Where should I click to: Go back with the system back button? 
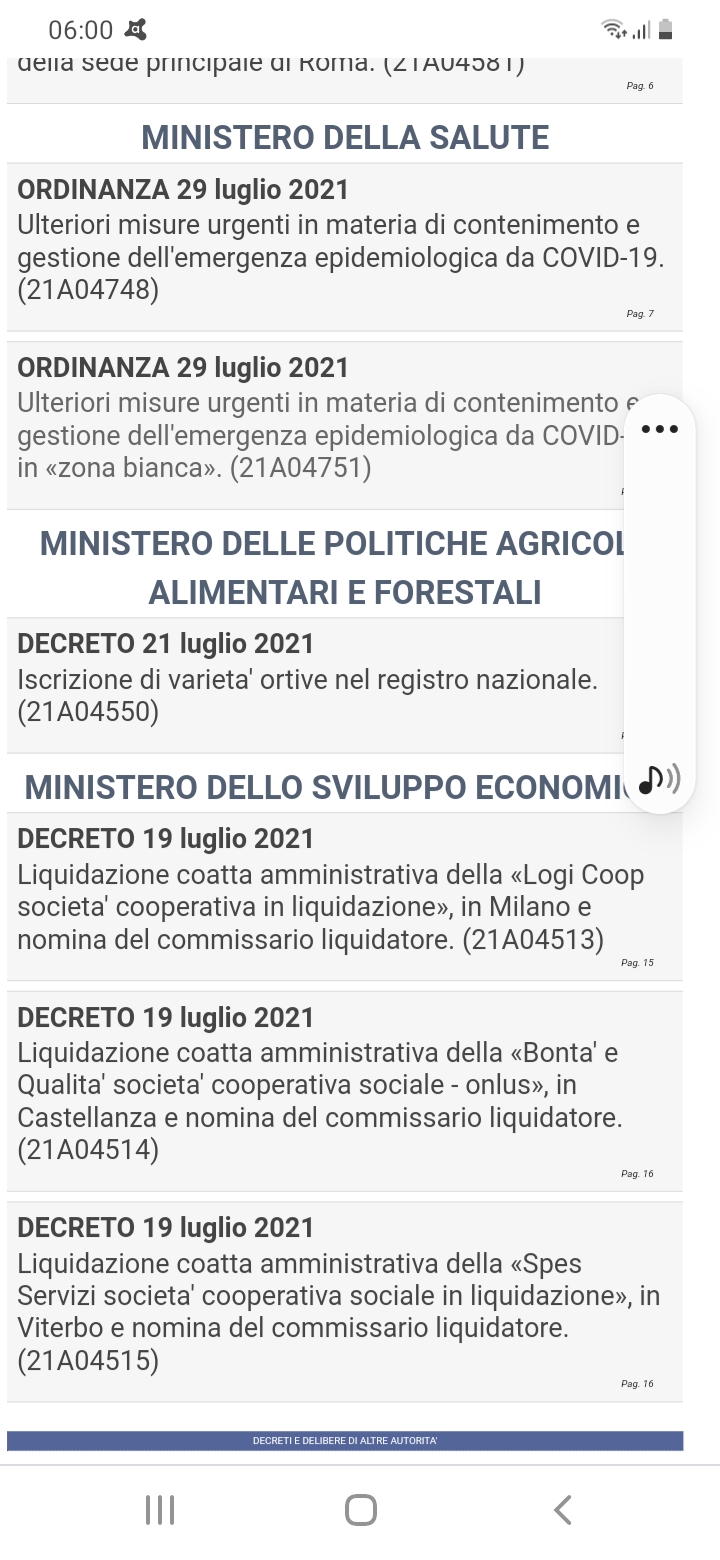coord(563,1509)
